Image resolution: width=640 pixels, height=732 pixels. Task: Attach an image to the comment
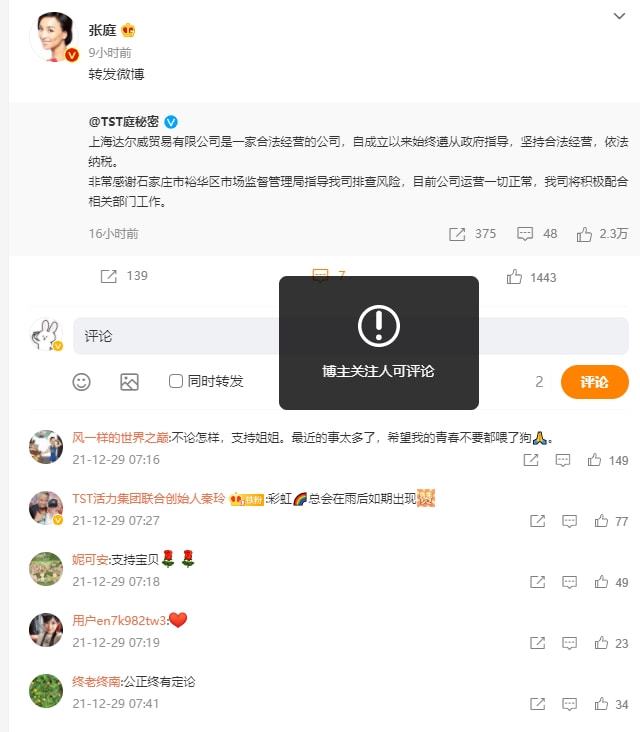tap(129, 381)
